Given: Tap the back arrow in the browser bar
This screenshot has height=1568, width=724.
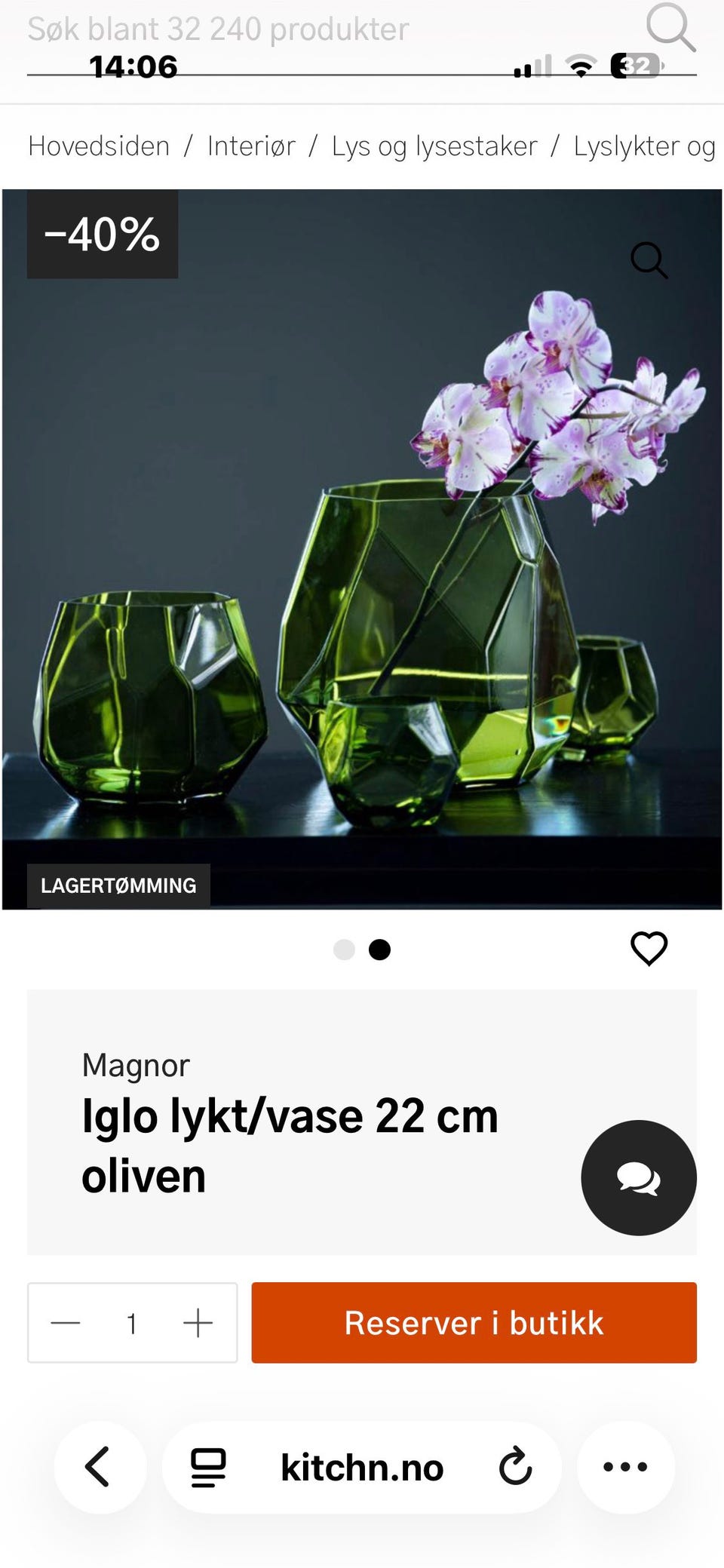Looking at the screenshot, I should point(100,1466).
